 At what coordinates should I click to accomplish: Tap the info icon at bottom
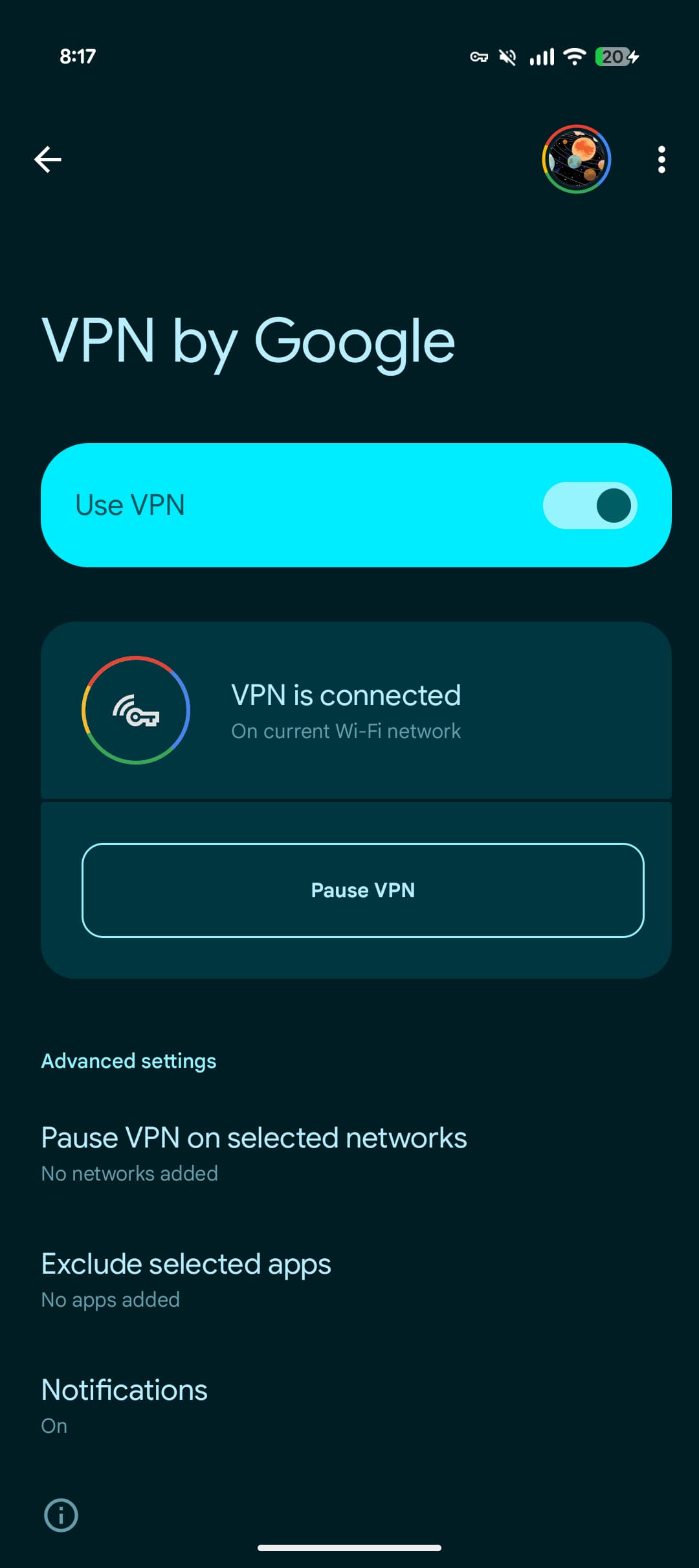coord(61,1515)
